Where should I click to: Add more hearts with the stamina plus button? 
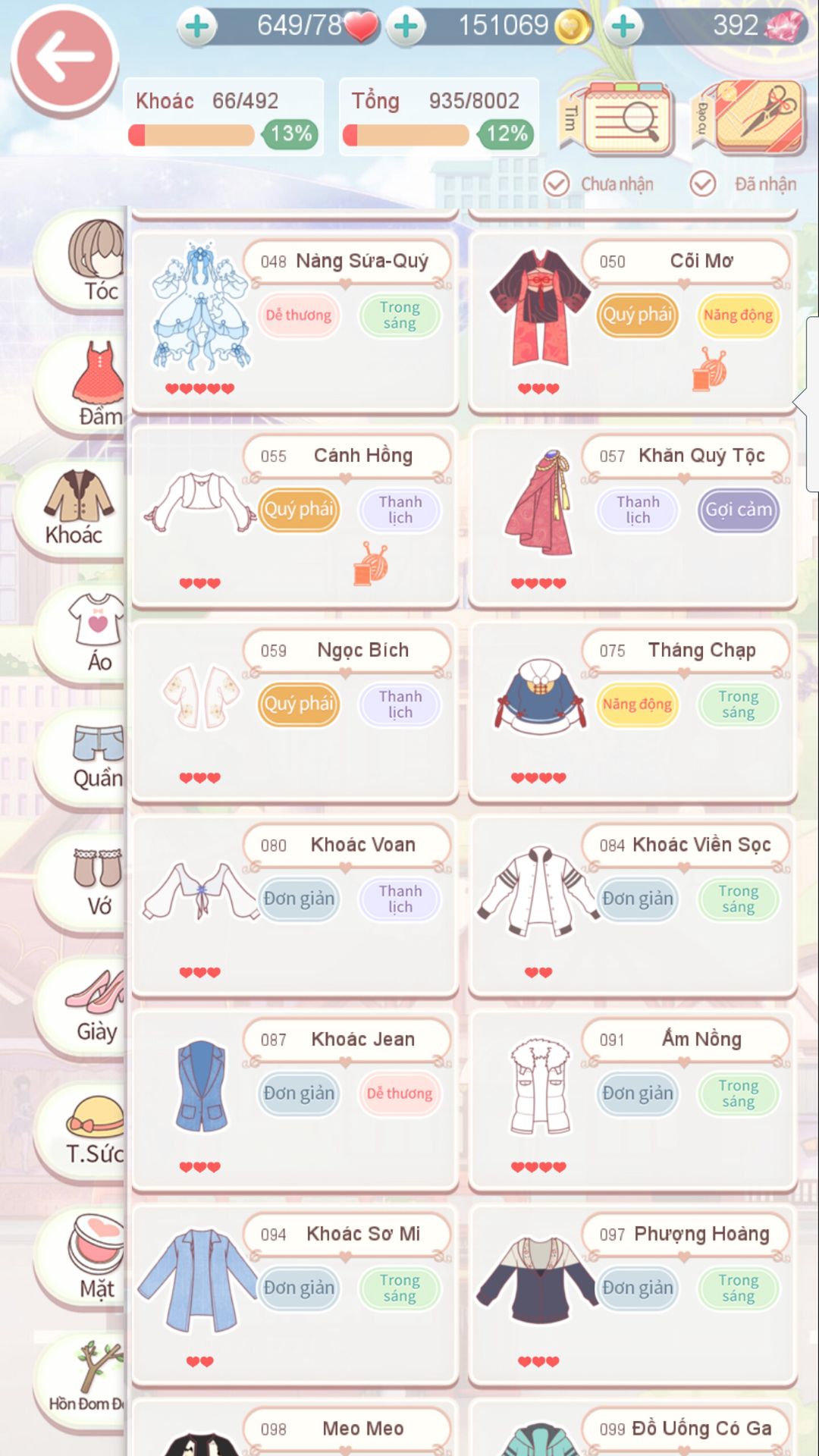point(198,27)
